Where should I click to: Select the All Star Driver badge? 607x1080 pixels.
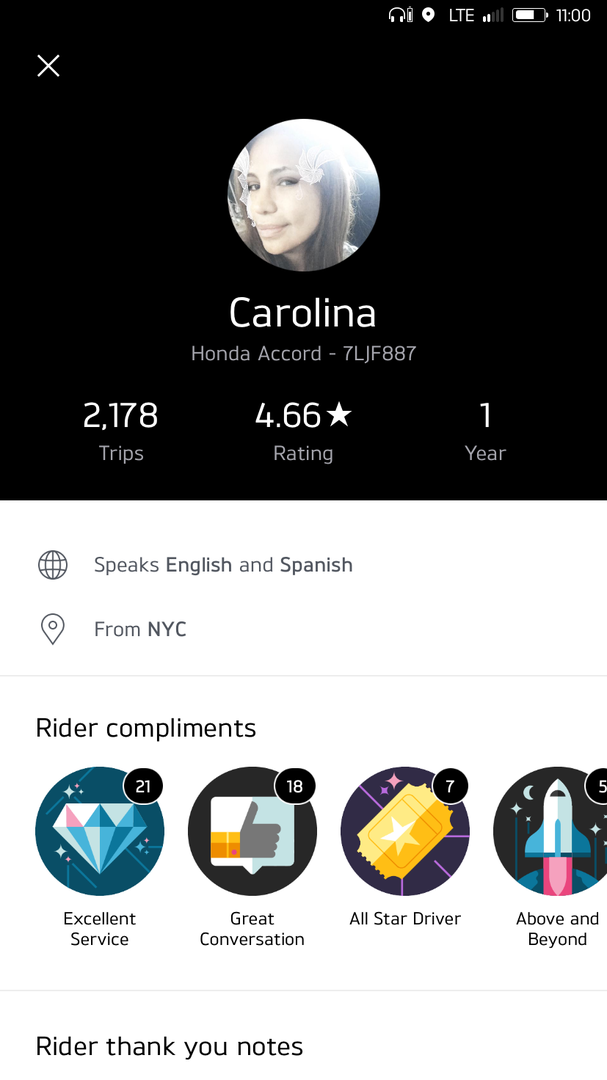click(x=405, y=831)
